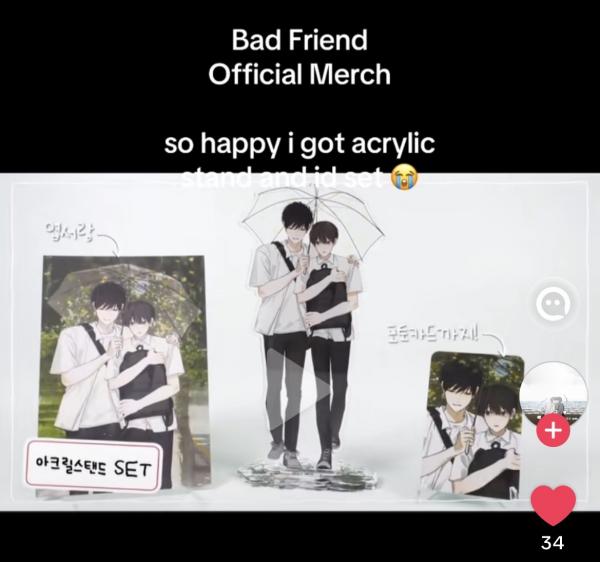Viewport: 600px width, 562px height.
Task: Open the smiley face sticker icon
Action: [553, 305]
